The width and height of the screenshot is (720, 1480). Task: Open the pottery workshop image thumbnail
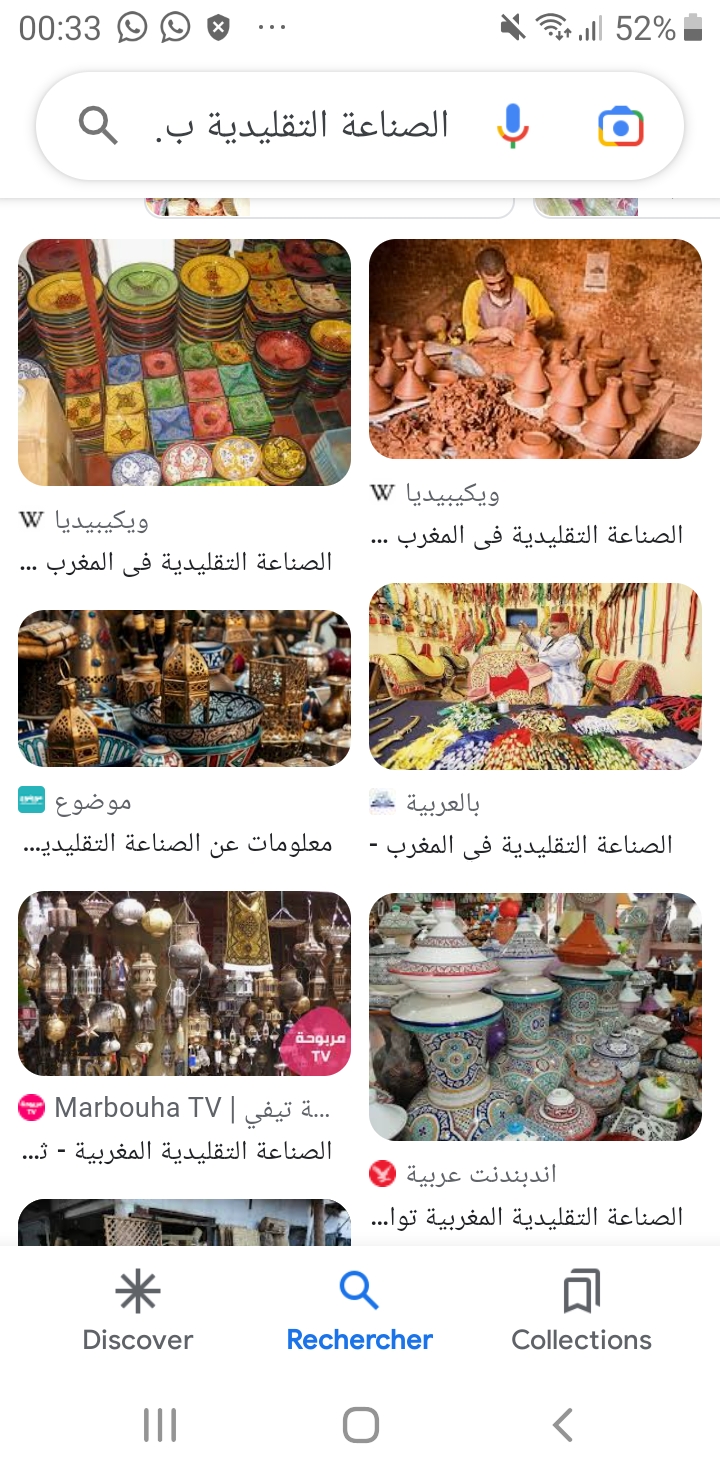535,348
